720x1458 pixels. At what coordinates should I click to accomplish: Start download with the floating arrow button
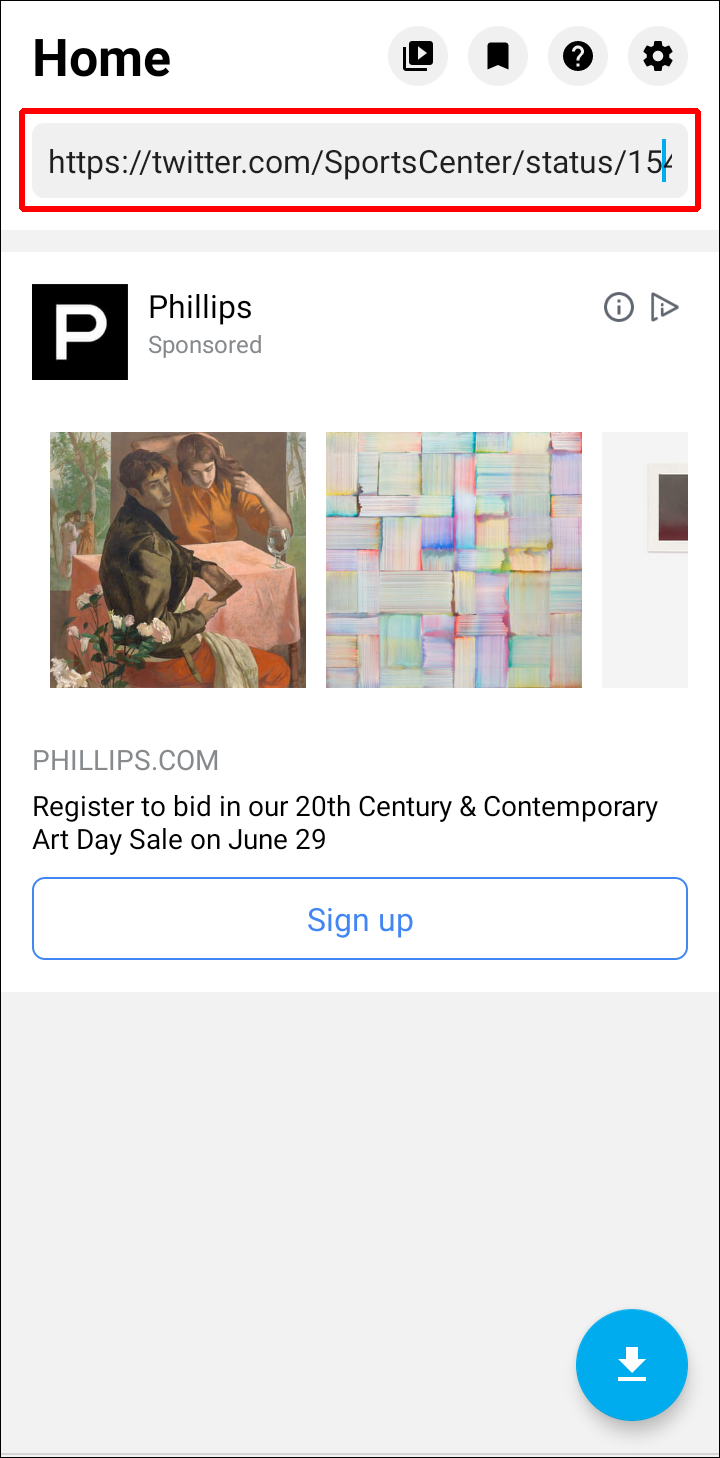[632, 1365]
